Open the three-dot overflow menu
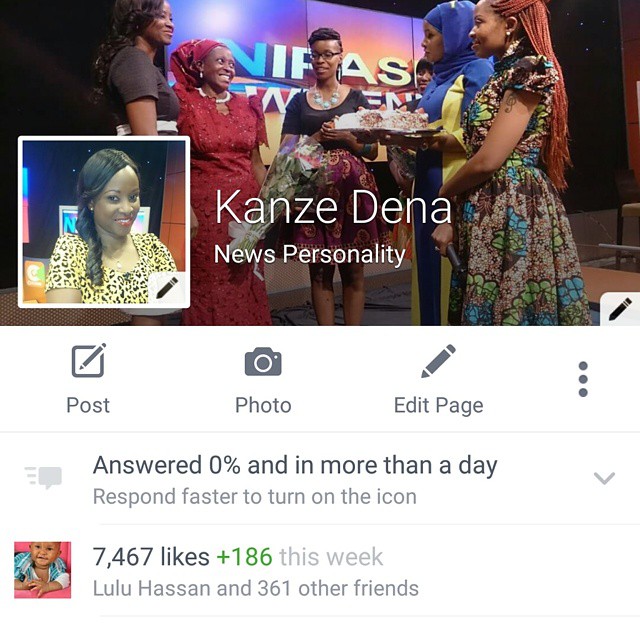The height and width of the screenshot is (640, 640). 583,379
